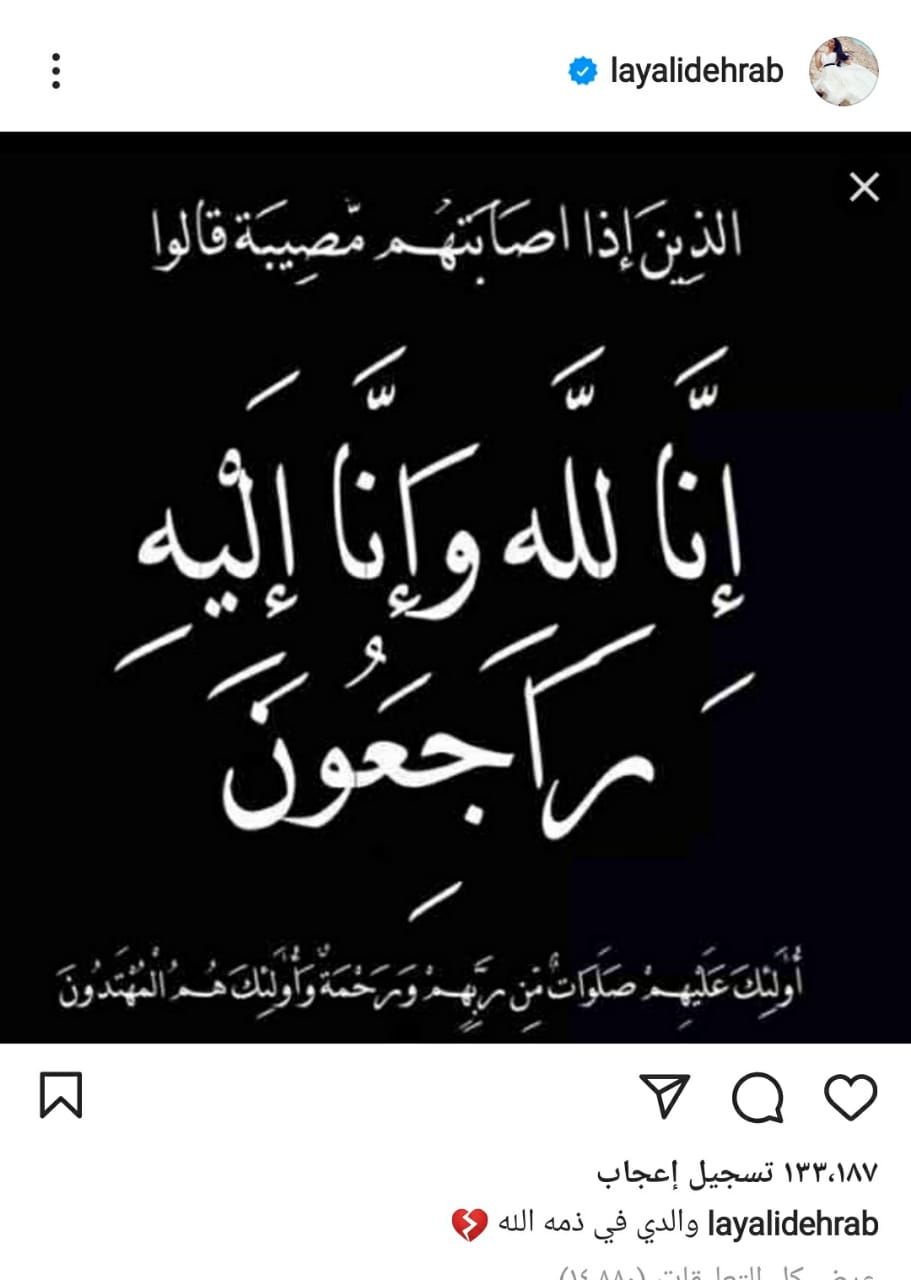Open the layalidehrab username in the header
This screenshot has width=911, height=1280.
[x=696, y=71]
